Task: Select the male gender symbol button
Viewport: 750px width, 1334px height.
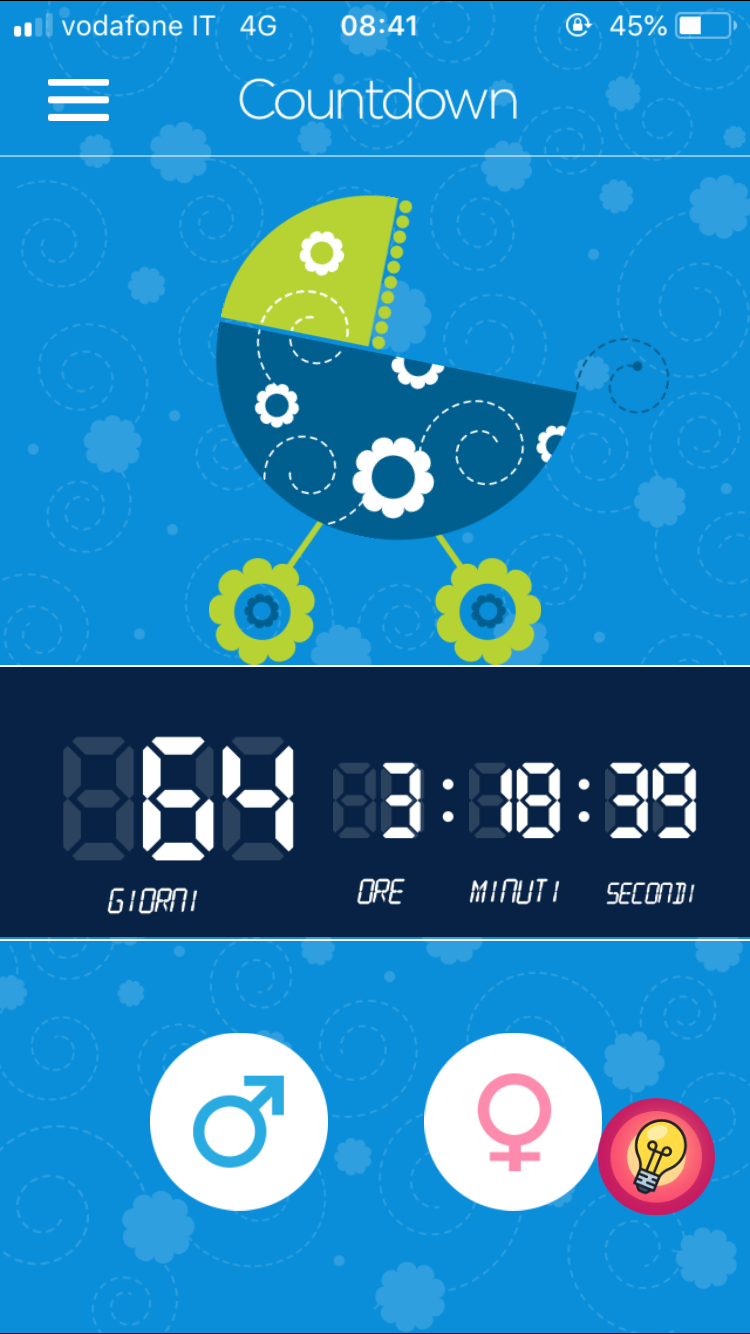Action: (239, 1121)
